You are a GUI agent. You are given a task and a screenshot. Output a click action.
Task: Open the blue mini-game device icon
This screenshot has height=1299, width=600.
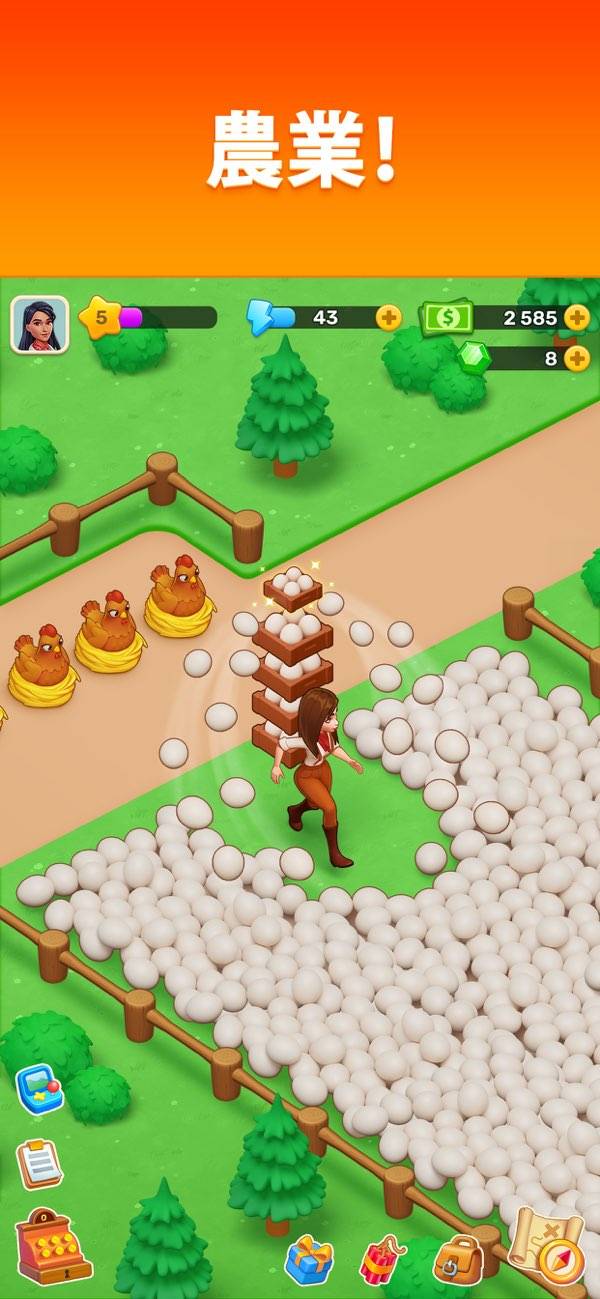tap(39, 1089)
